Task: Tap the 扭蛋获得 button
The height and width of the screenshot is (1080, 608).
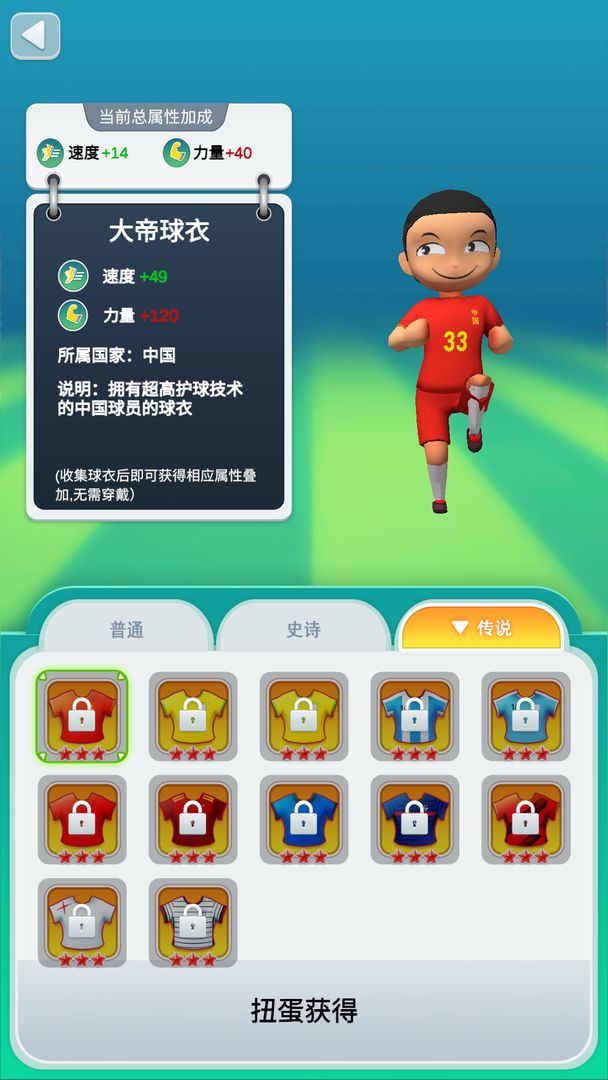Action: pos(304,1011)
